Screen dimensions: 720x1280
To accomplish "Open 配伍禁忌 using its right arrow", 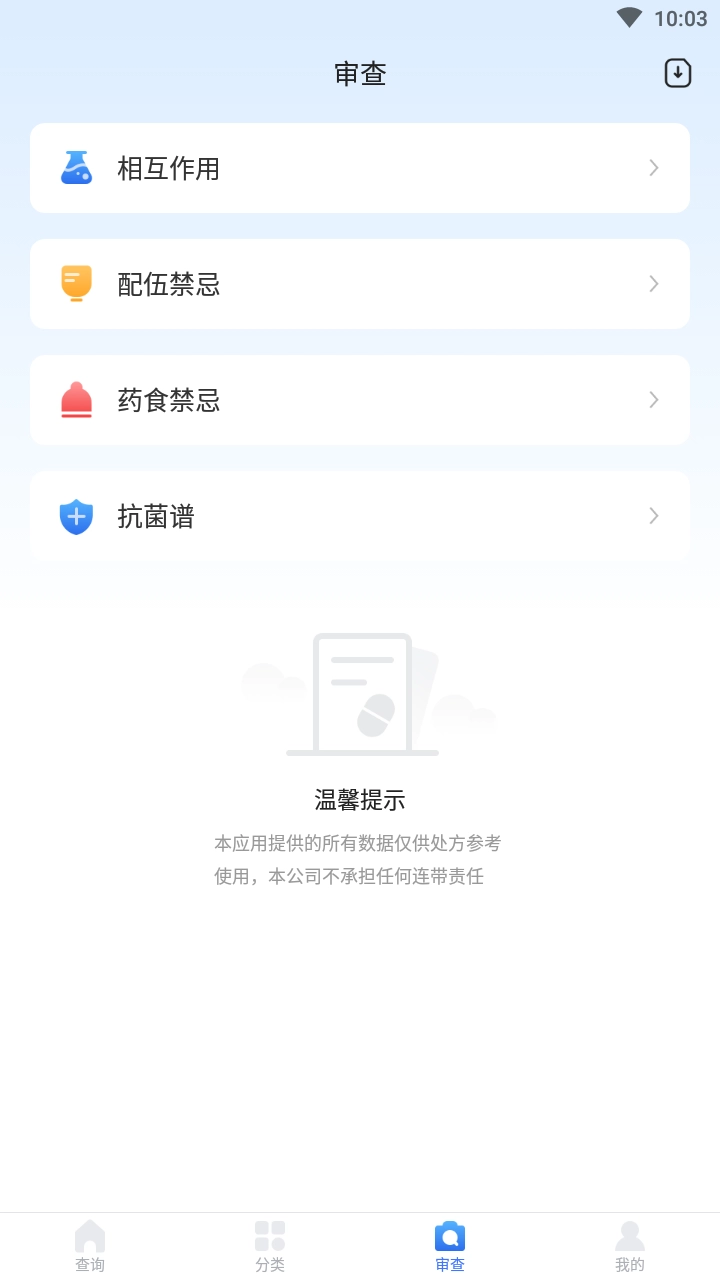I will pos(653,283).
